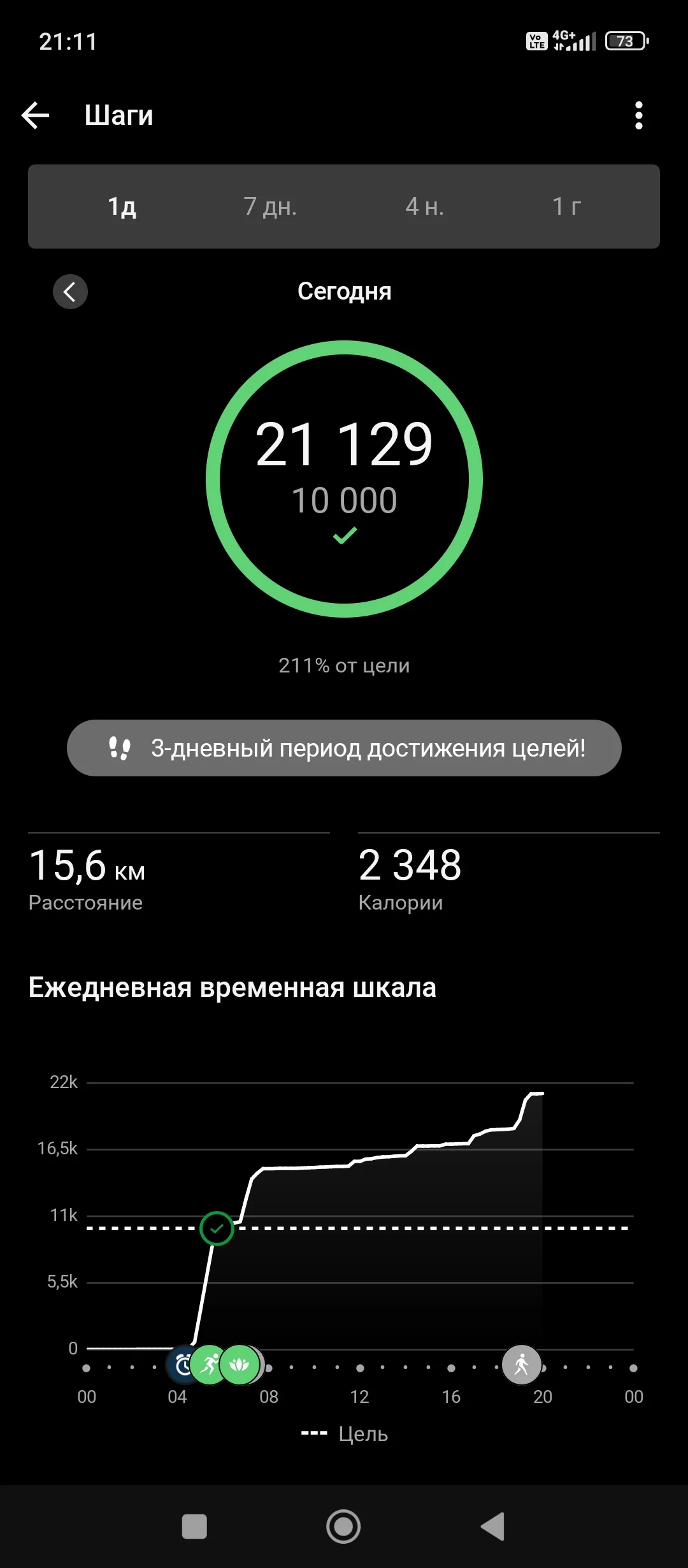Select the 1д period option
Viewport: 688px width, 1568px height.
[121, 206]
